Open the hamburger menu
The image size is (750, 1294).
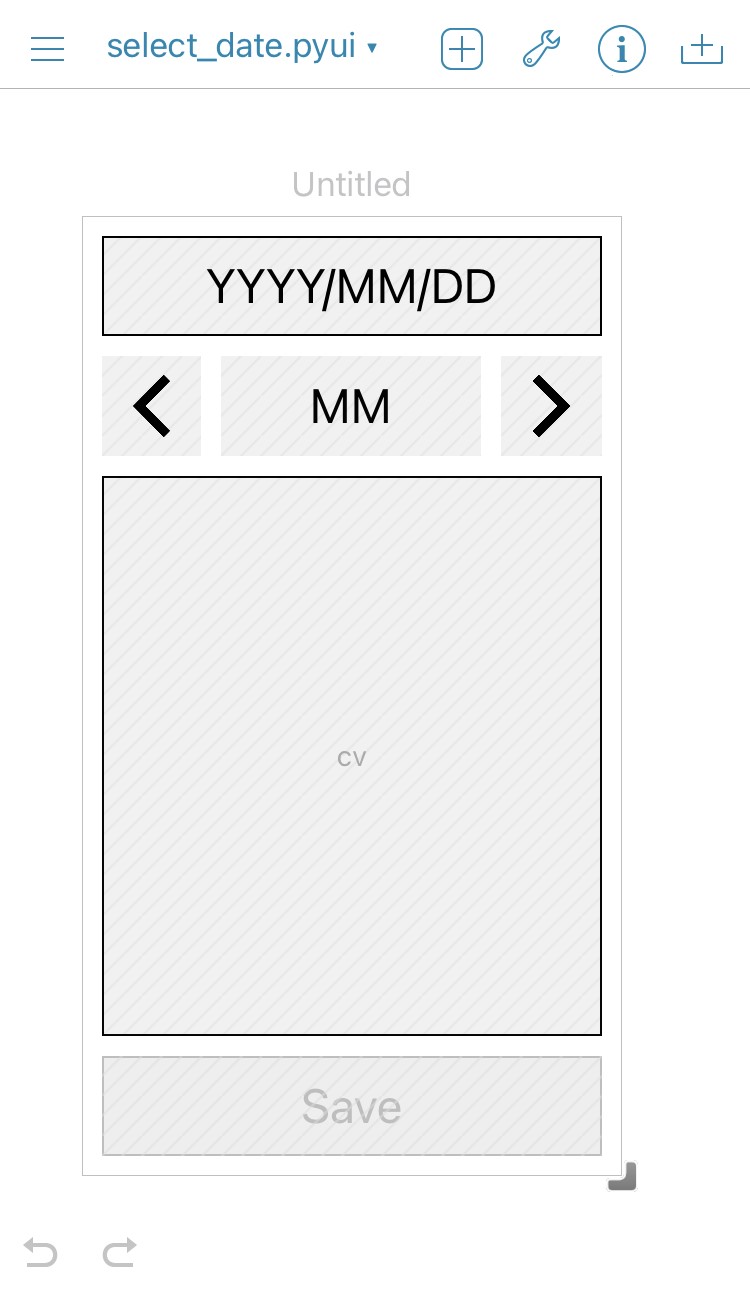[47, 48]
